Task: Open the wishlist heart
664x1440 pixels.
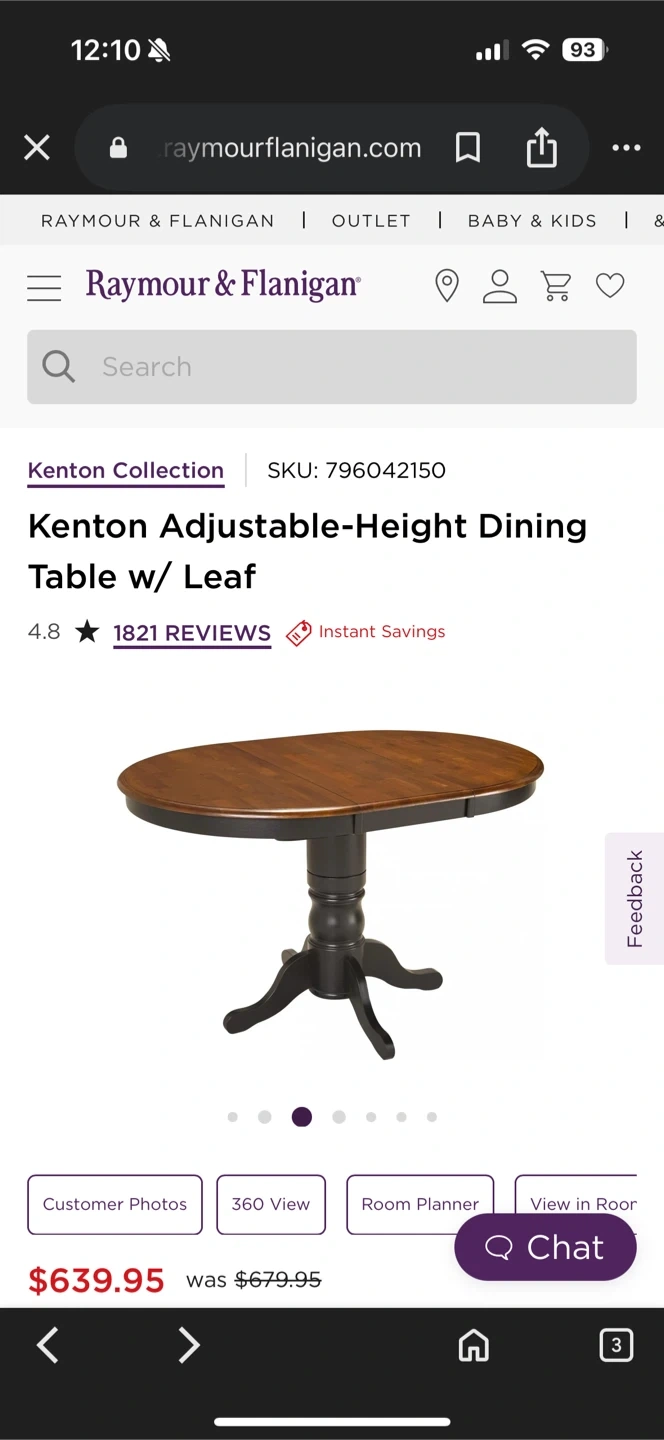Action: click(610, 286)
